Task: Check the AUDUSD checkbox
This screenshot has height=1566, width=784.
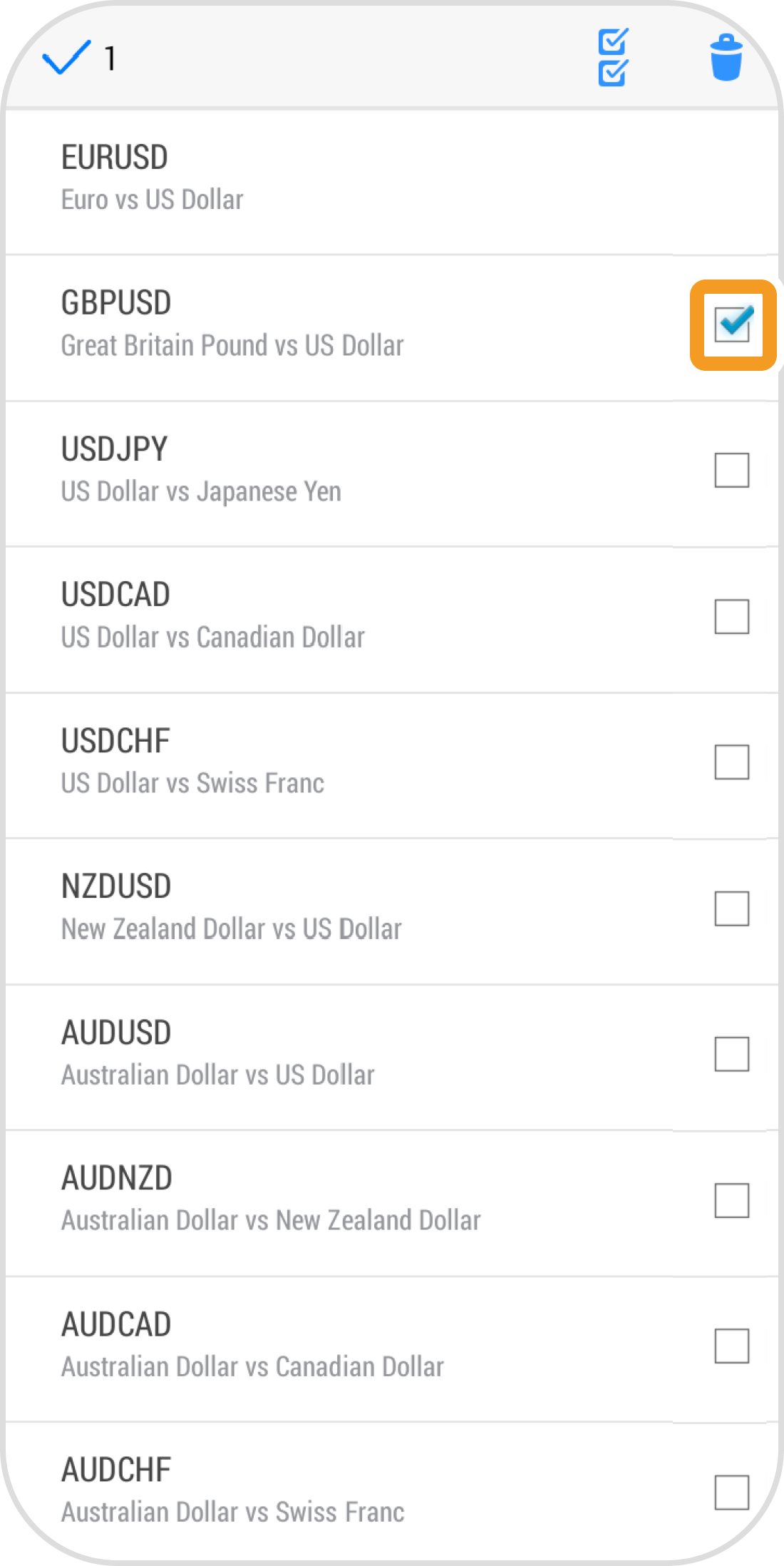Action: [732, 1054]
